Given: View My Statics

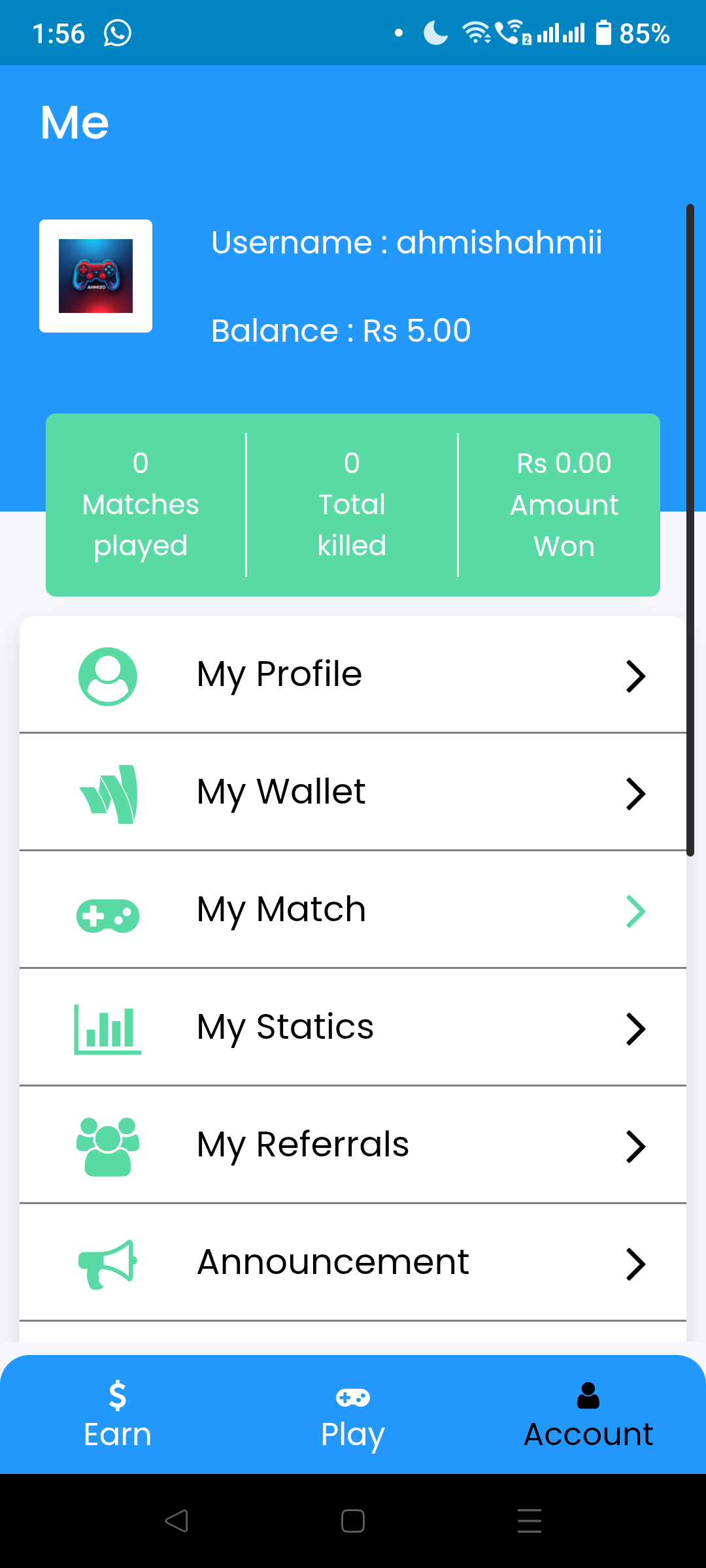Looking at the screenshot, I should [353, 1027].
